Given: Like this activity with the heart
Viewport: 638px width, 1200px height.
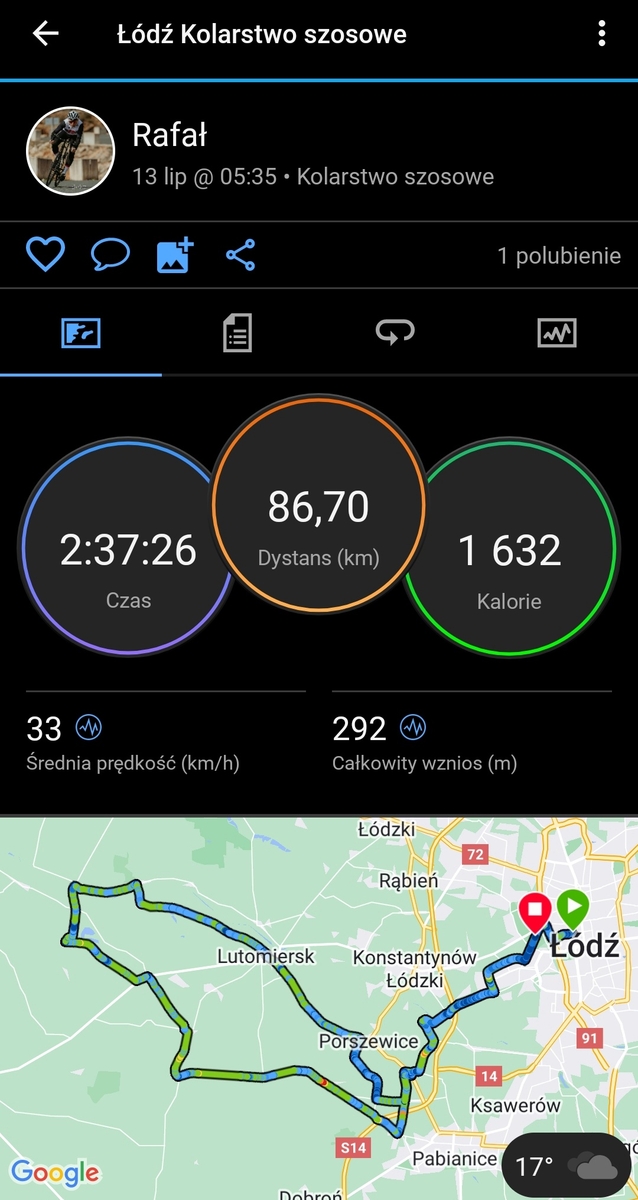Looking at the screenshot, I should pos(45,255).
